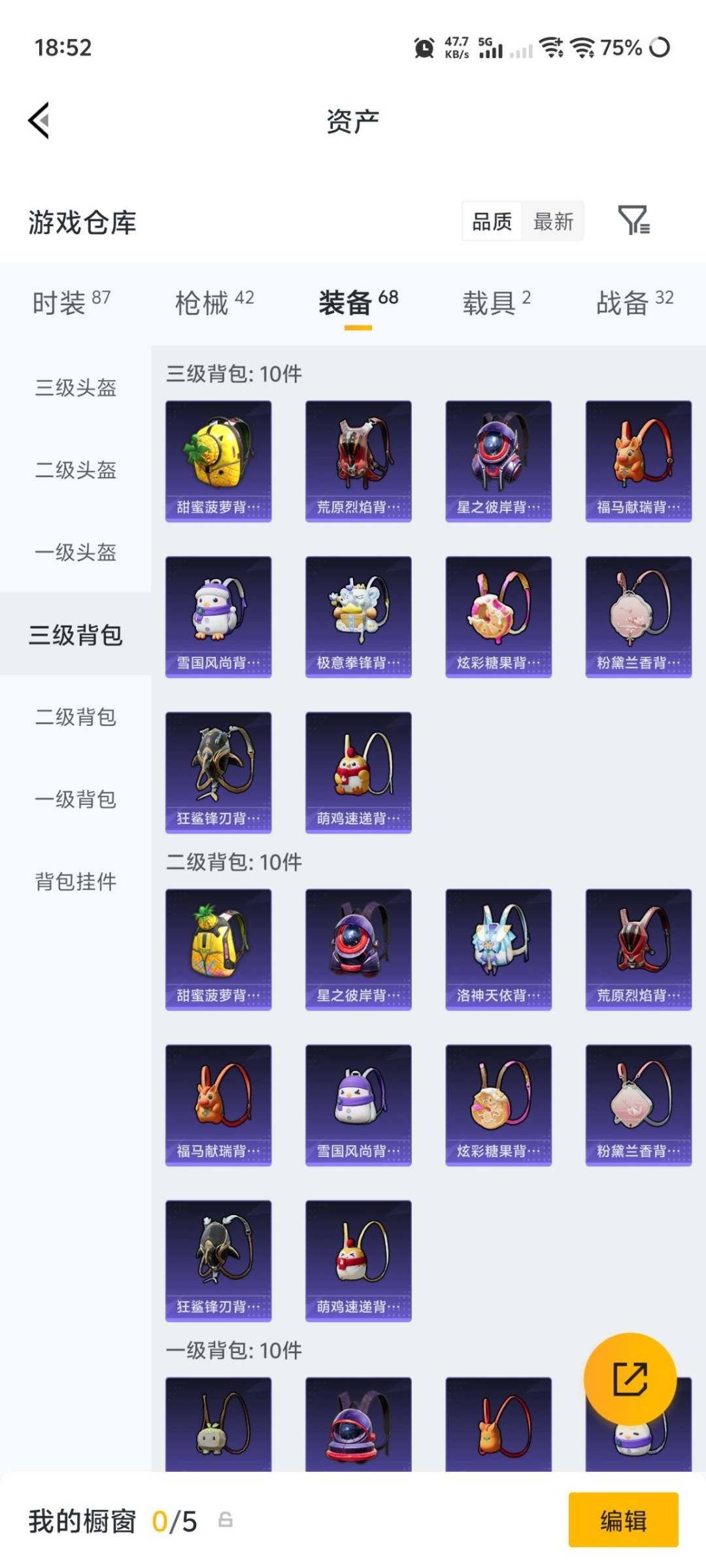Click the back arrow to leave 资产 page

(x=37, y=121)
